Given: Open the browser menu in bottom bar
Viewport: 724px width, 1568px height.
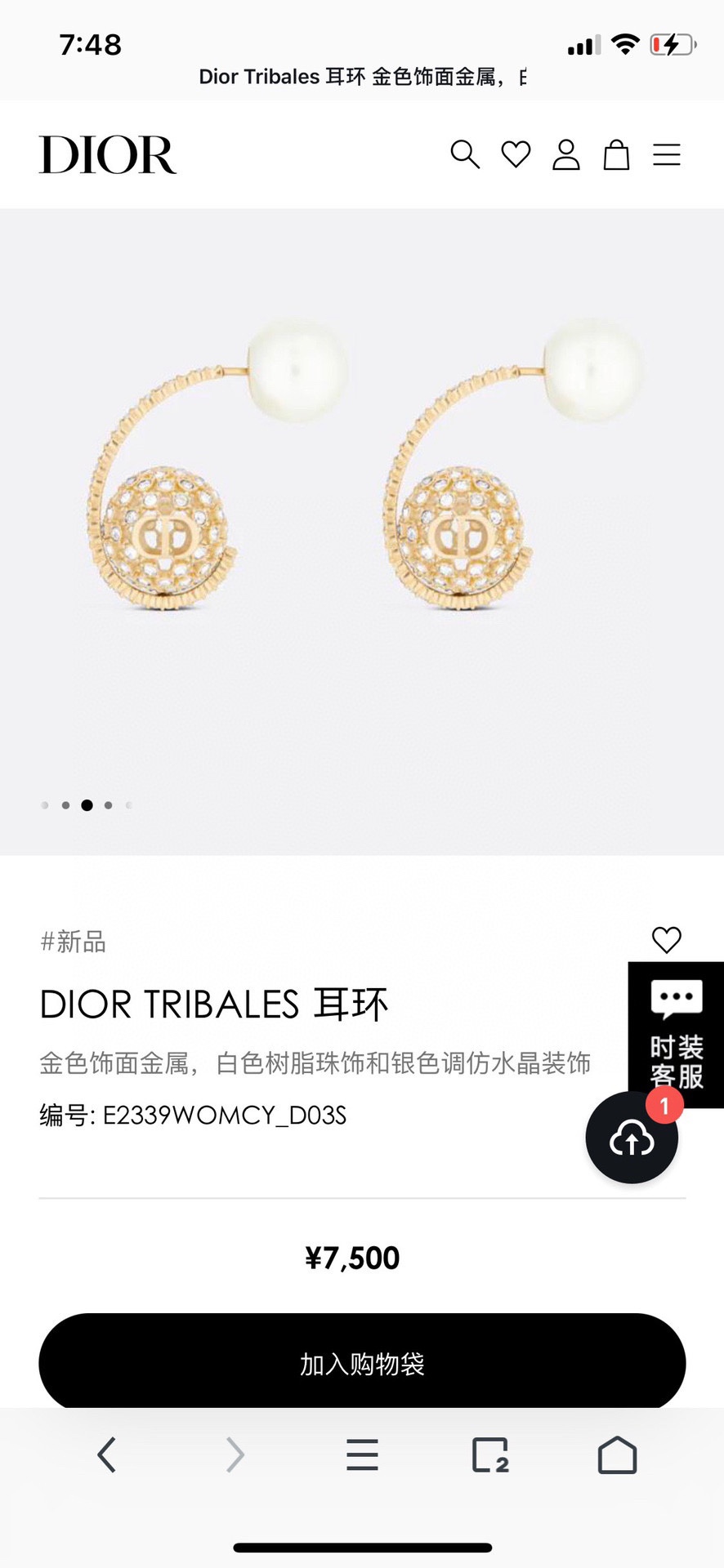Looking at the screenshot, I should (362, 1454).
